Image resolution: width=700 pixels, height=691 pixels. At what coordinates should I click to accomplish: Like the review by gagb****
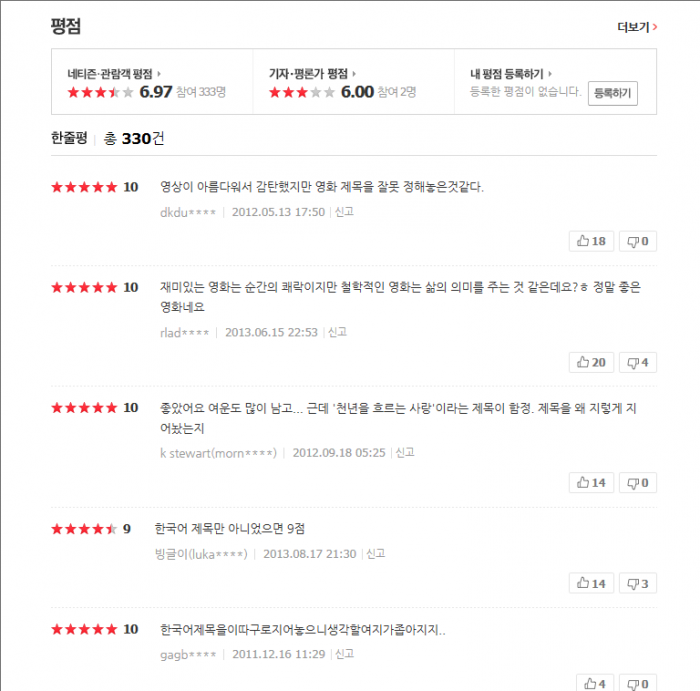[590, 683]
